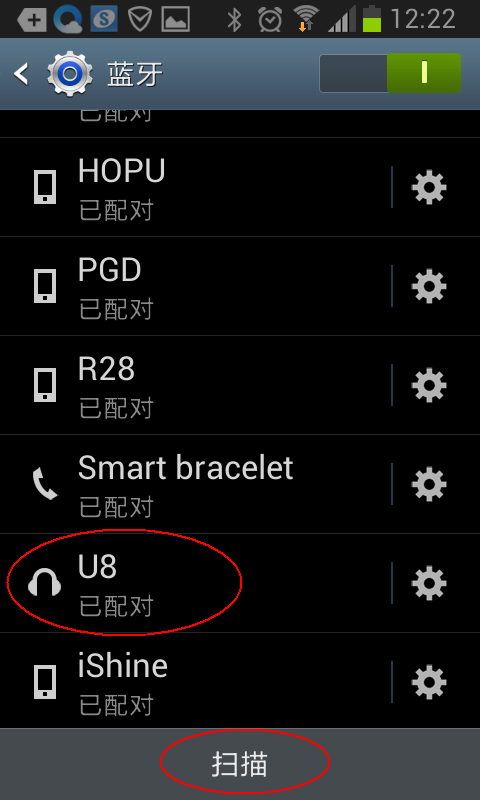Tap the Scan (扫描) button
The width and height of the screenshot is (480, 800).
(x=240, y=764)
